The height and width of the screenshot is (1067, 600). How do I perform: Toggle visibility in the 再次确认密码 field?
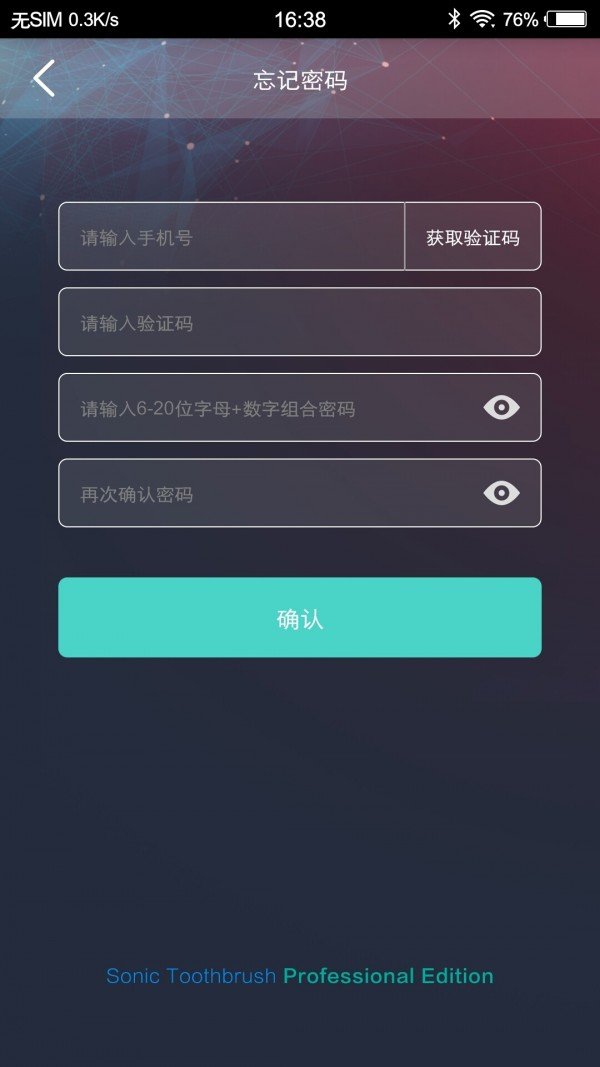click(501, 493)
